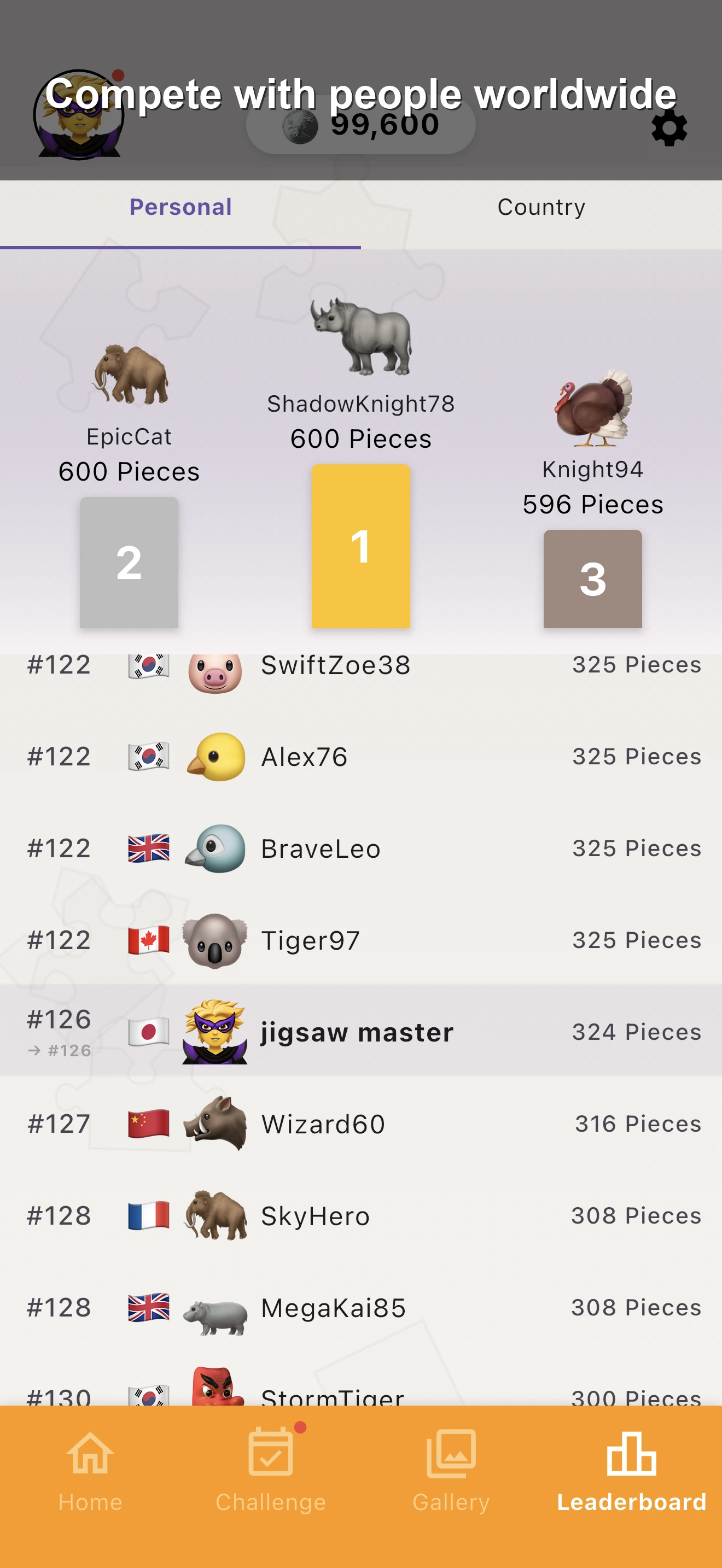Tap the 99,600 coin balance

[x=360, y=125]
